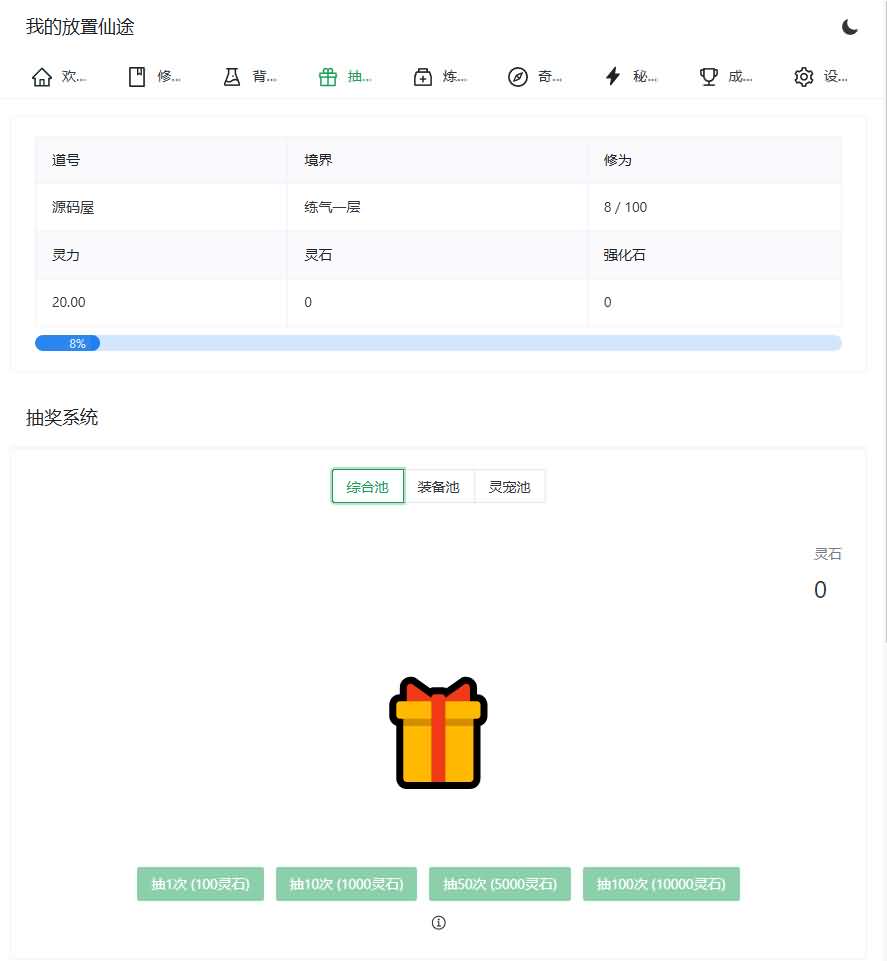Open the info icon below draw buttons
This screenshot has width=887, height=961.
[x=438, y=923]
